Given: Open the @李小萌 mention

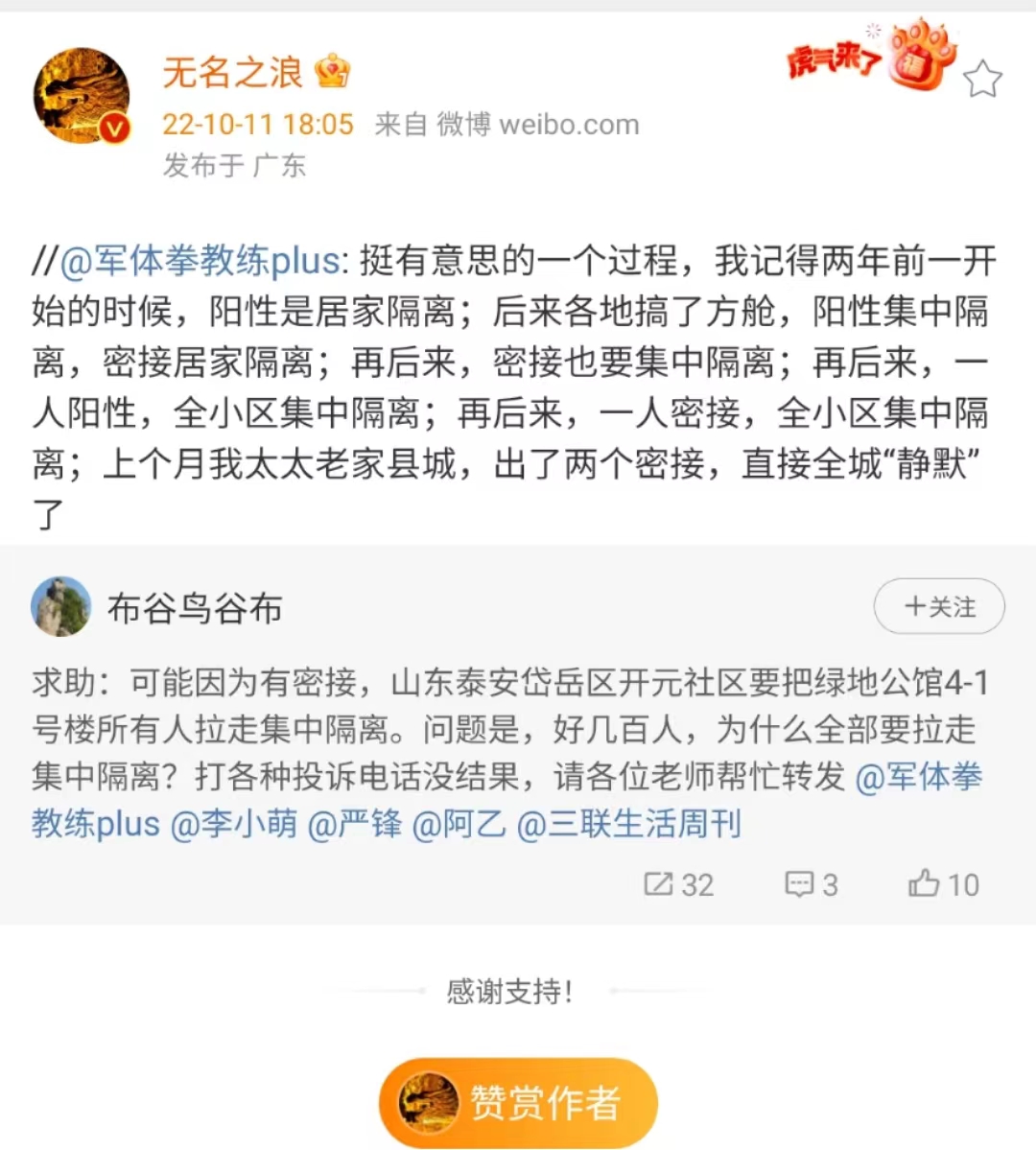Looking at the screenshot, I should (x=233, y=824).
